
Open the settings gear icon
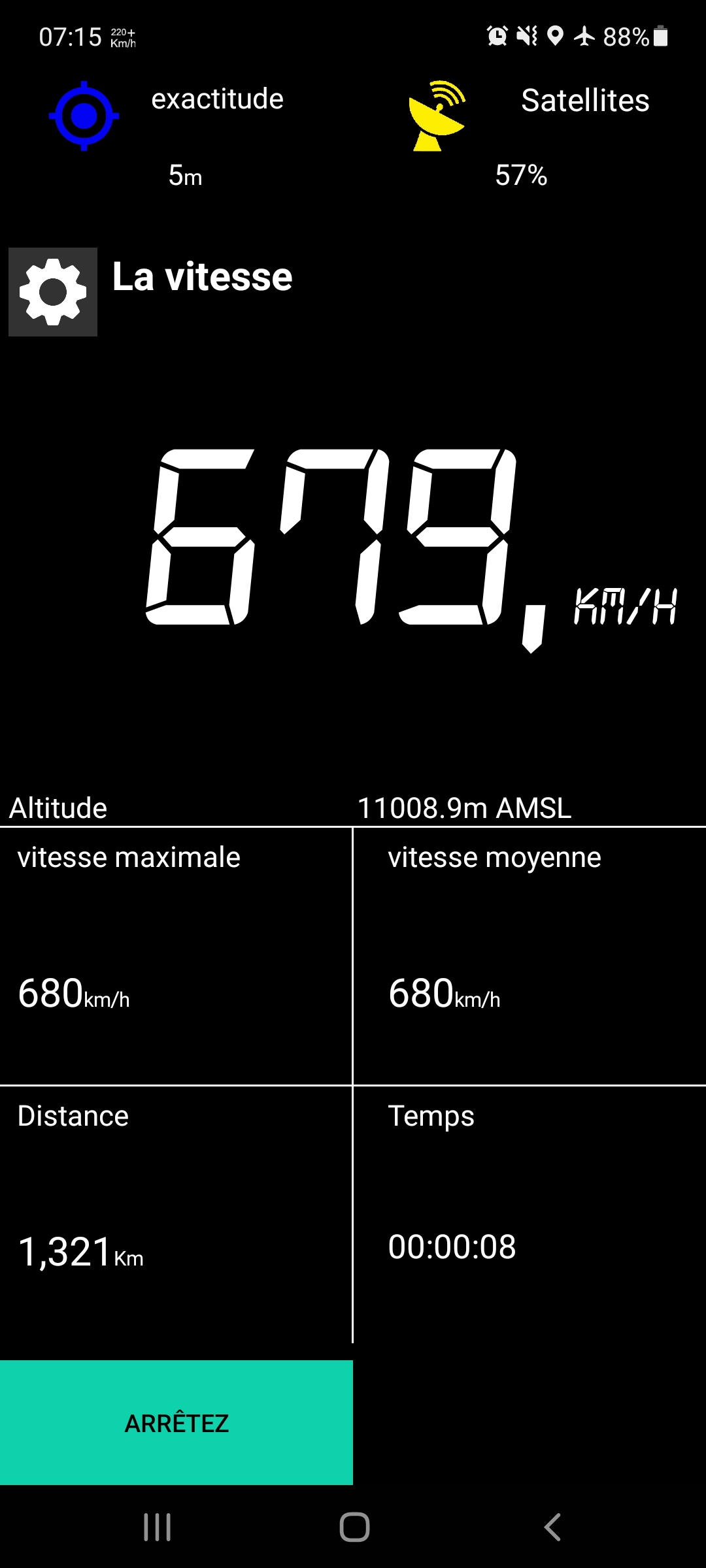53,292
